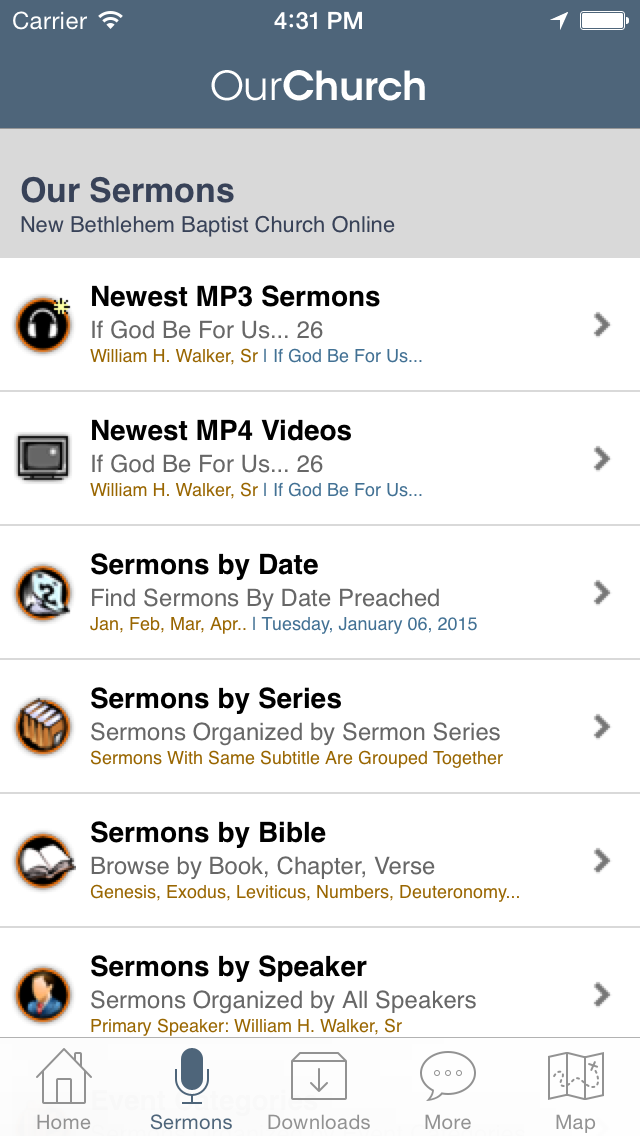Switch to the Map tab
640x1136 pixels.
coord(575,1089)
